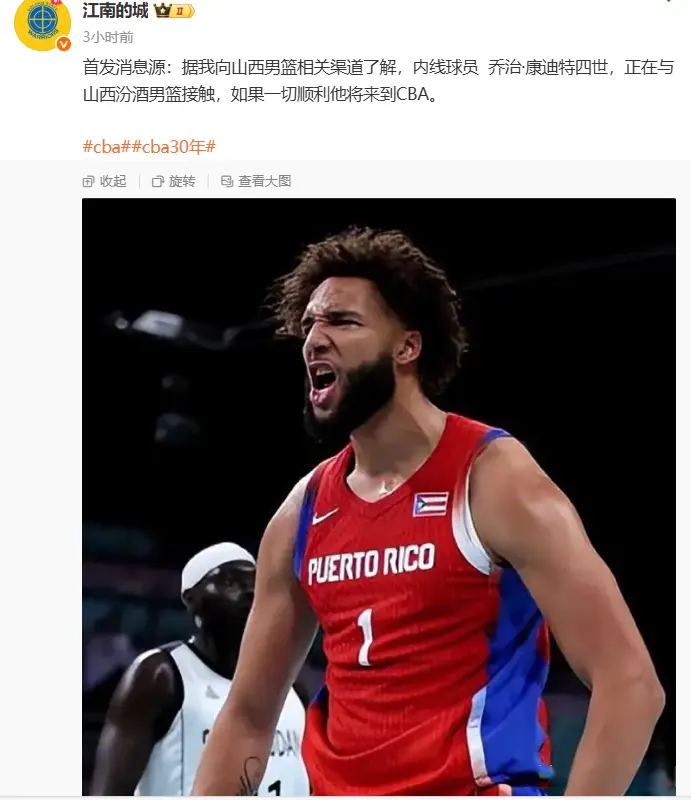Collapse the image with 收起
Image resolution: width=691 pixels, height=800 pixels.
[x=104, y=181]
